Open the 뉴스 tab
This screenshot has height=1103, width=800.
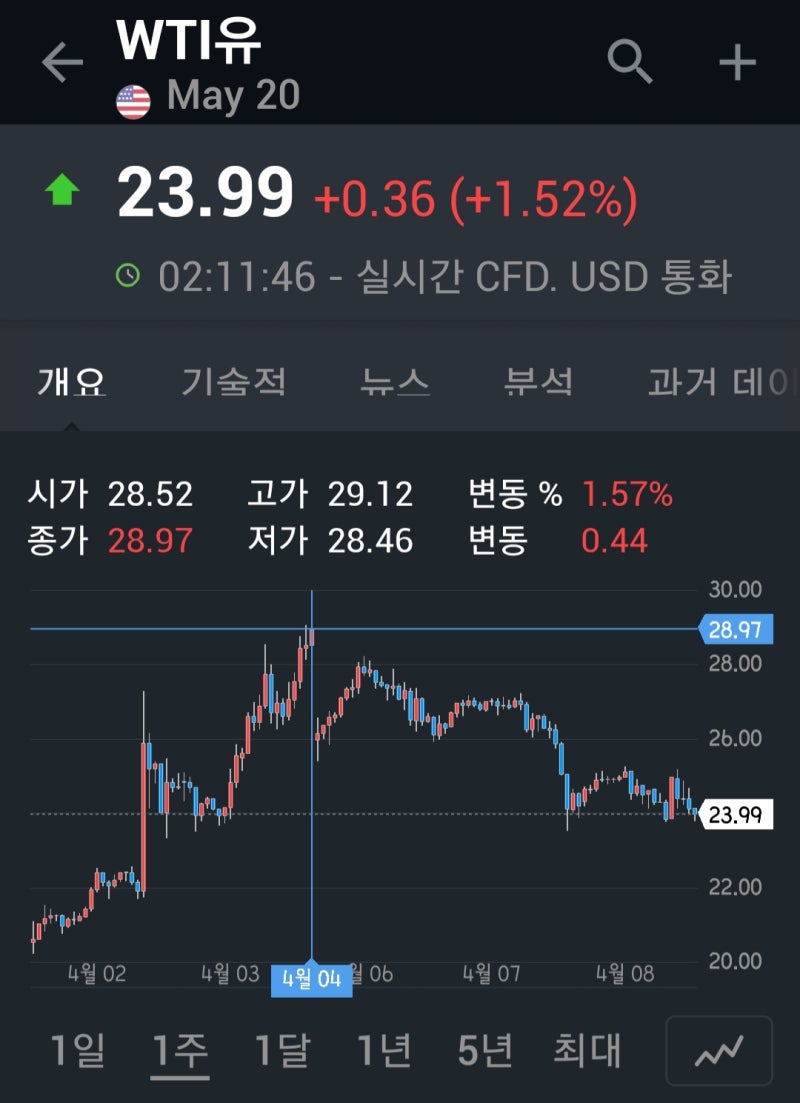pos(394,381)
